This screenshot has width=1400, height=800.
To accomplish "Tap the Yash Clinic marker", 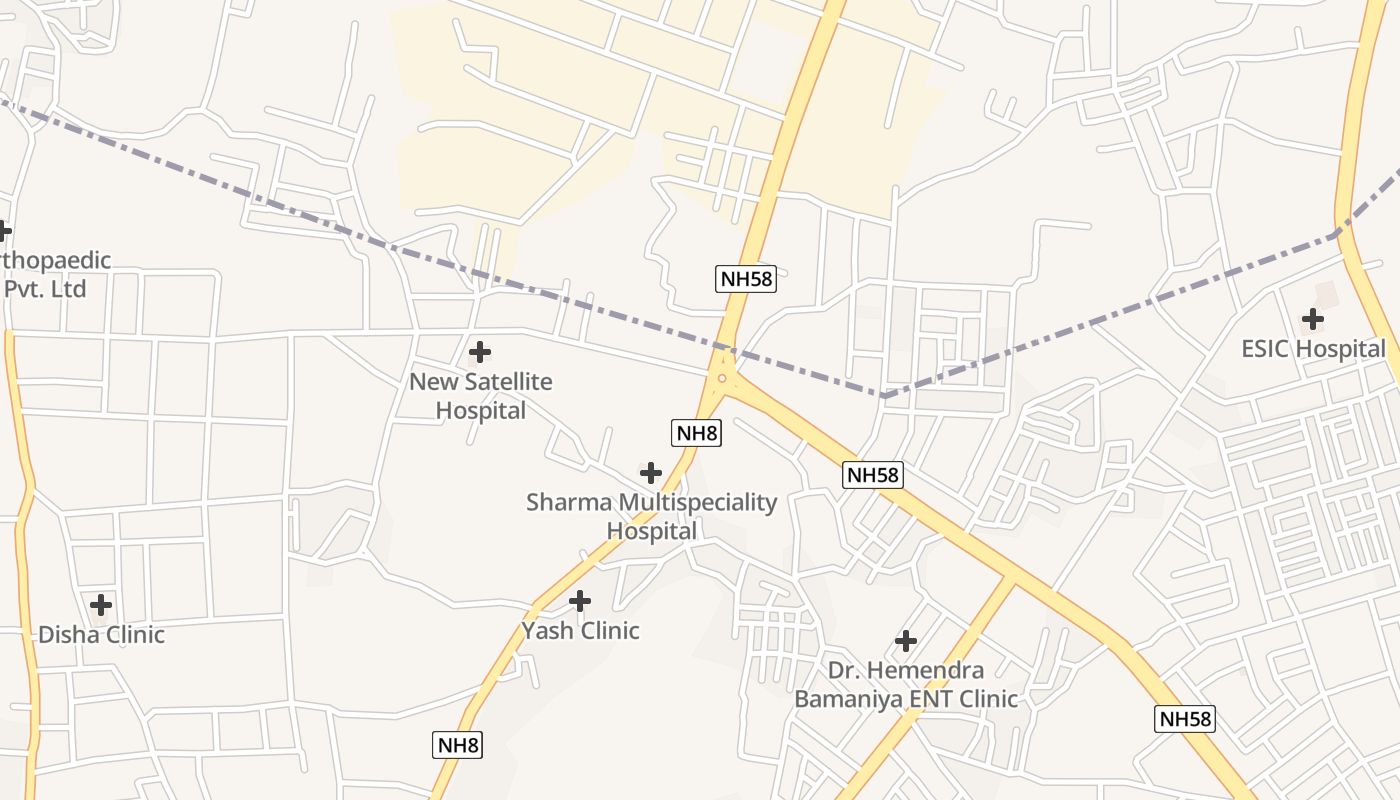I will click(580, 601).
